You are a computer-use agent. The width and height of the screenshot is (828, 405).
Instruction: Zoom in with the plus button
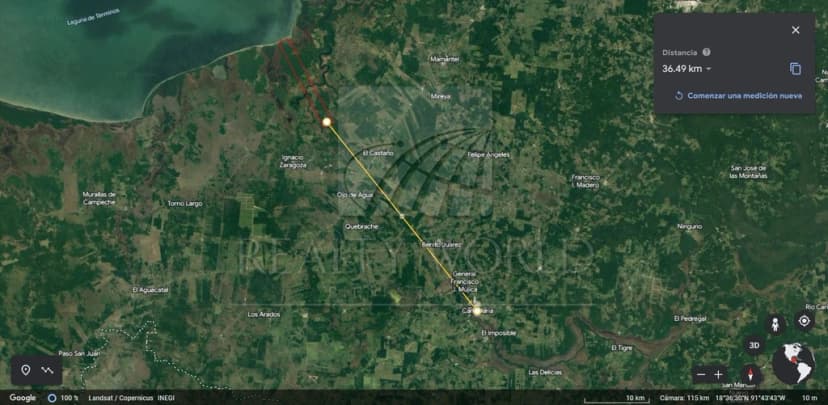click(718, 374)
